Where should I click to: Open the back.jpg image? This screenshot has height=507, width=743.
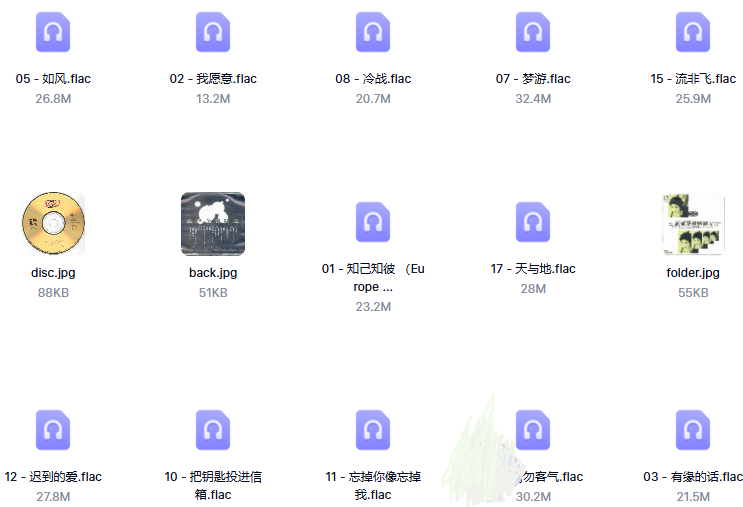pyautogui.click(x=213, y=224)
